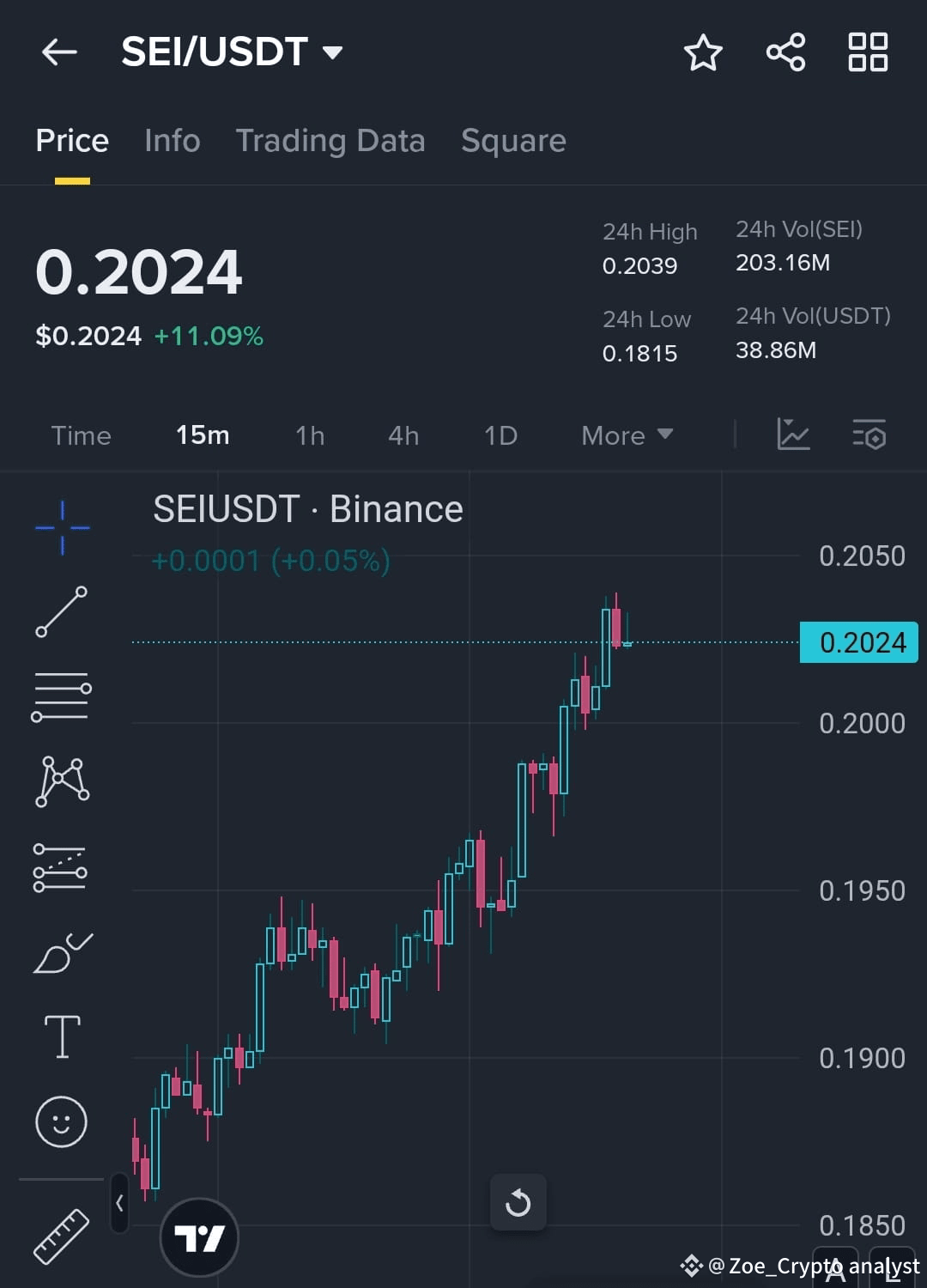Open the emoji sticker tool
Viewport: 927px width, 1288px height.
[x=61, y=1121]
